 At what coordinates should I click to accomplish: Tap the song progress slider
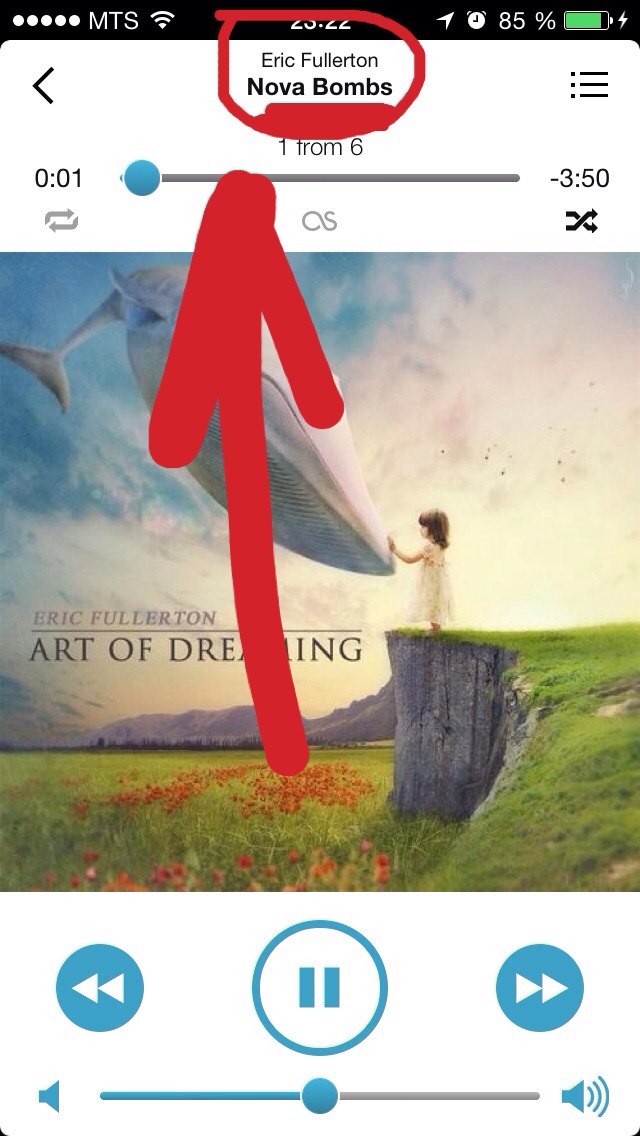click(x=320, y=178)
